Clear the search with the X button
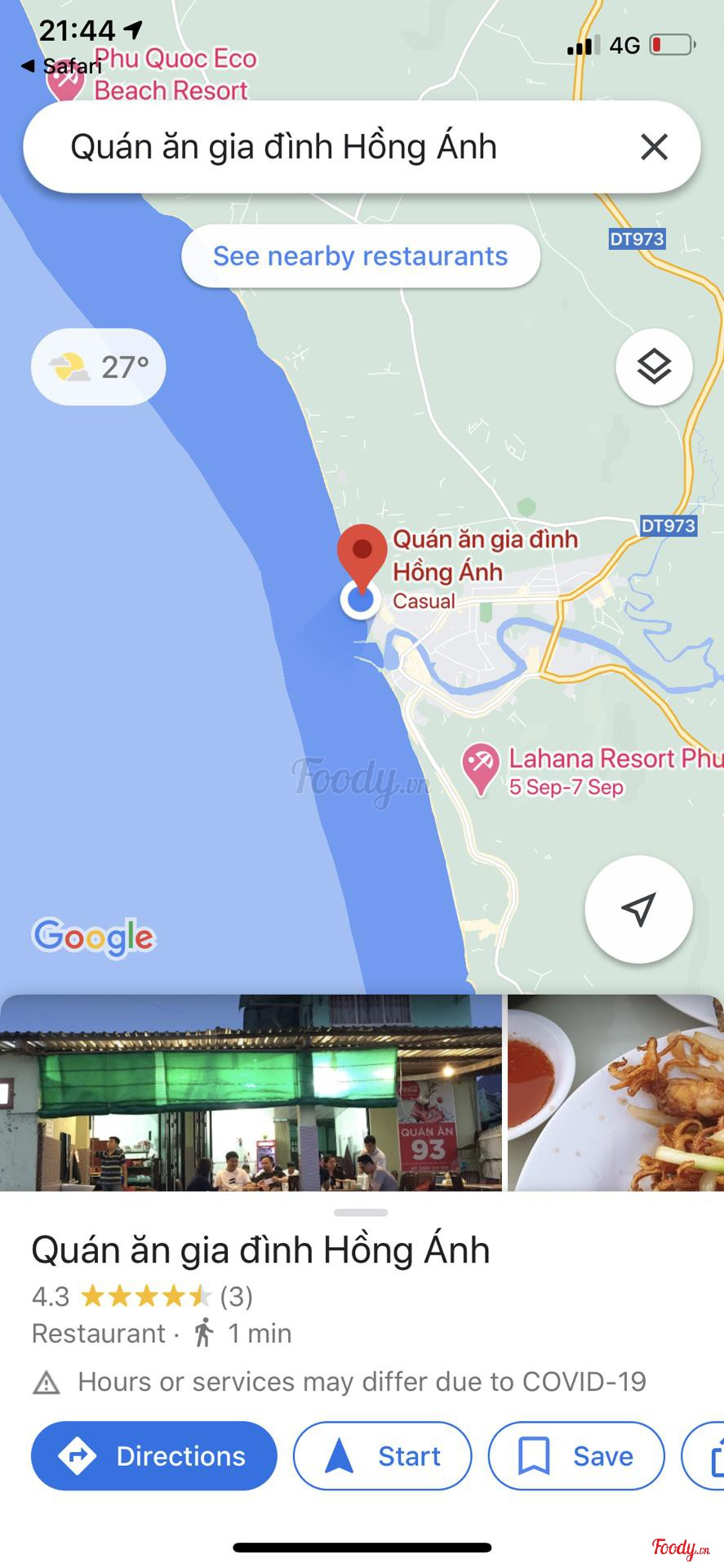 (x=654, y=147)
